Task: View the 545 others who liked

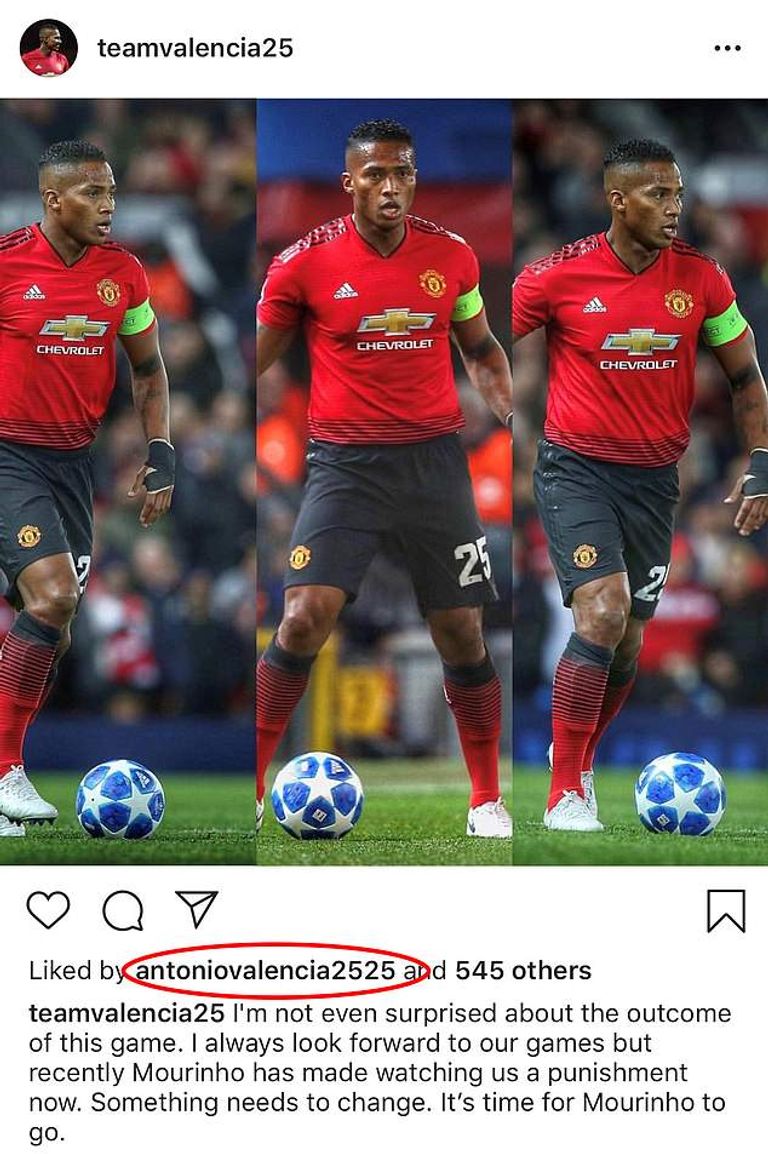Action: tap(523, 970)
